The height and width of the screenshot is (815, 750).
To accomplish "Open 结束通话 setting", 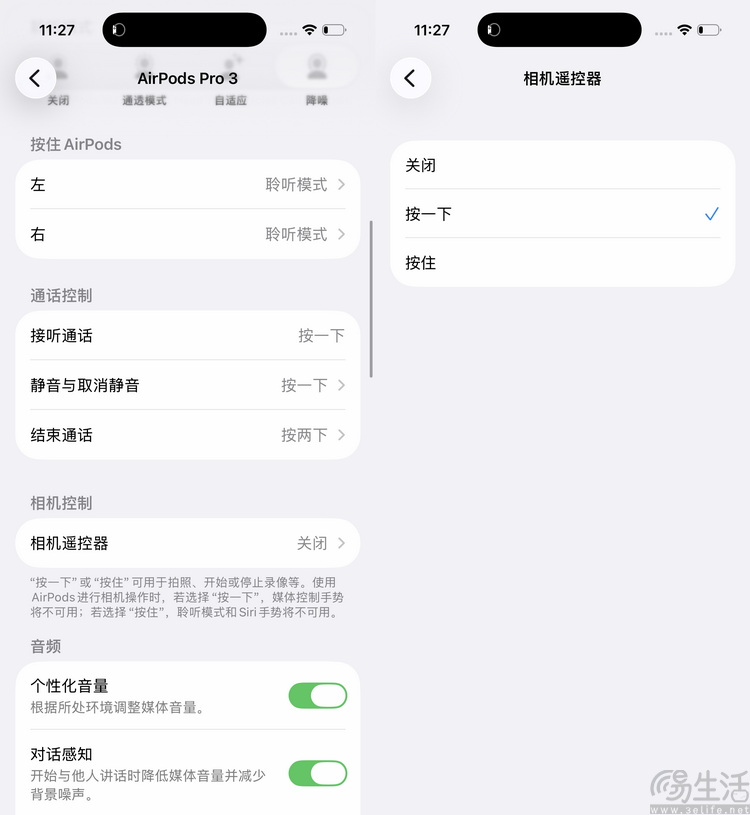I will [x=188, y=435].
